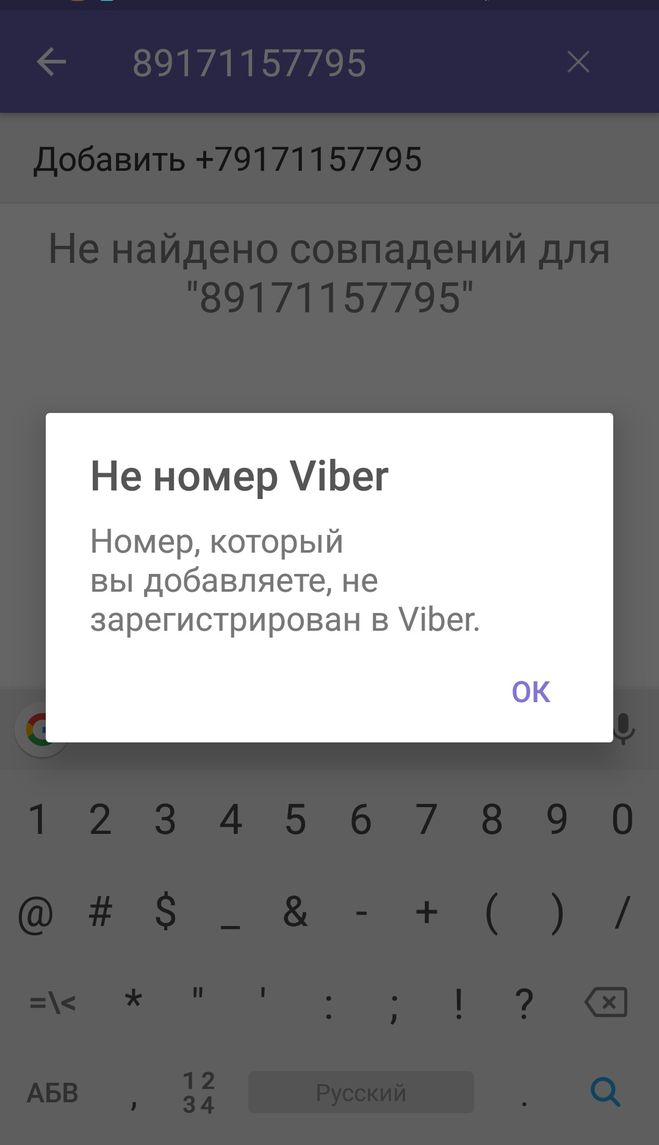Screen dimensions: 659x1145
Task: Dismiss the dialog with OK
Action: coord(530,691)
